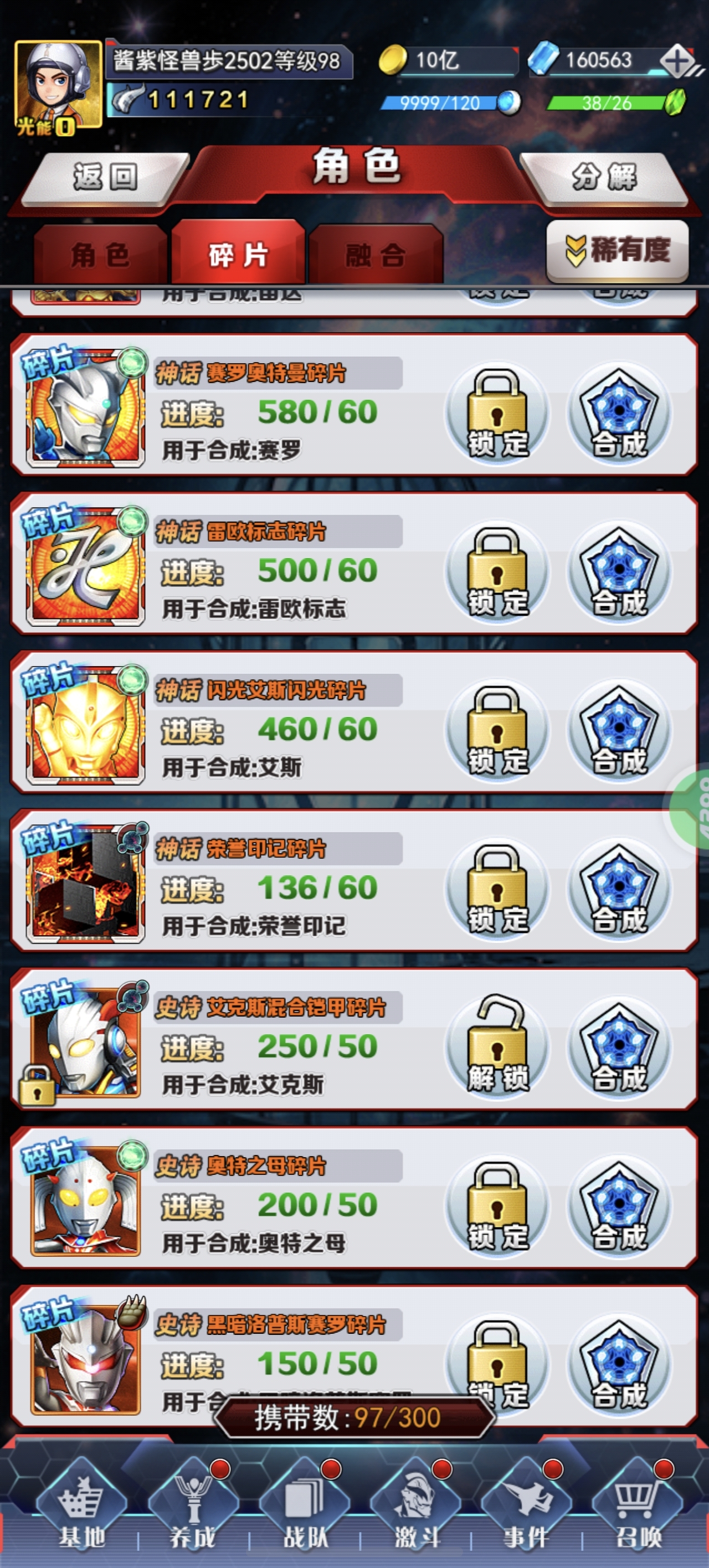This screenshot has height=1568, width=709.
Task: Add diamonds with the plus icon
Action: (x=677, y=61)
